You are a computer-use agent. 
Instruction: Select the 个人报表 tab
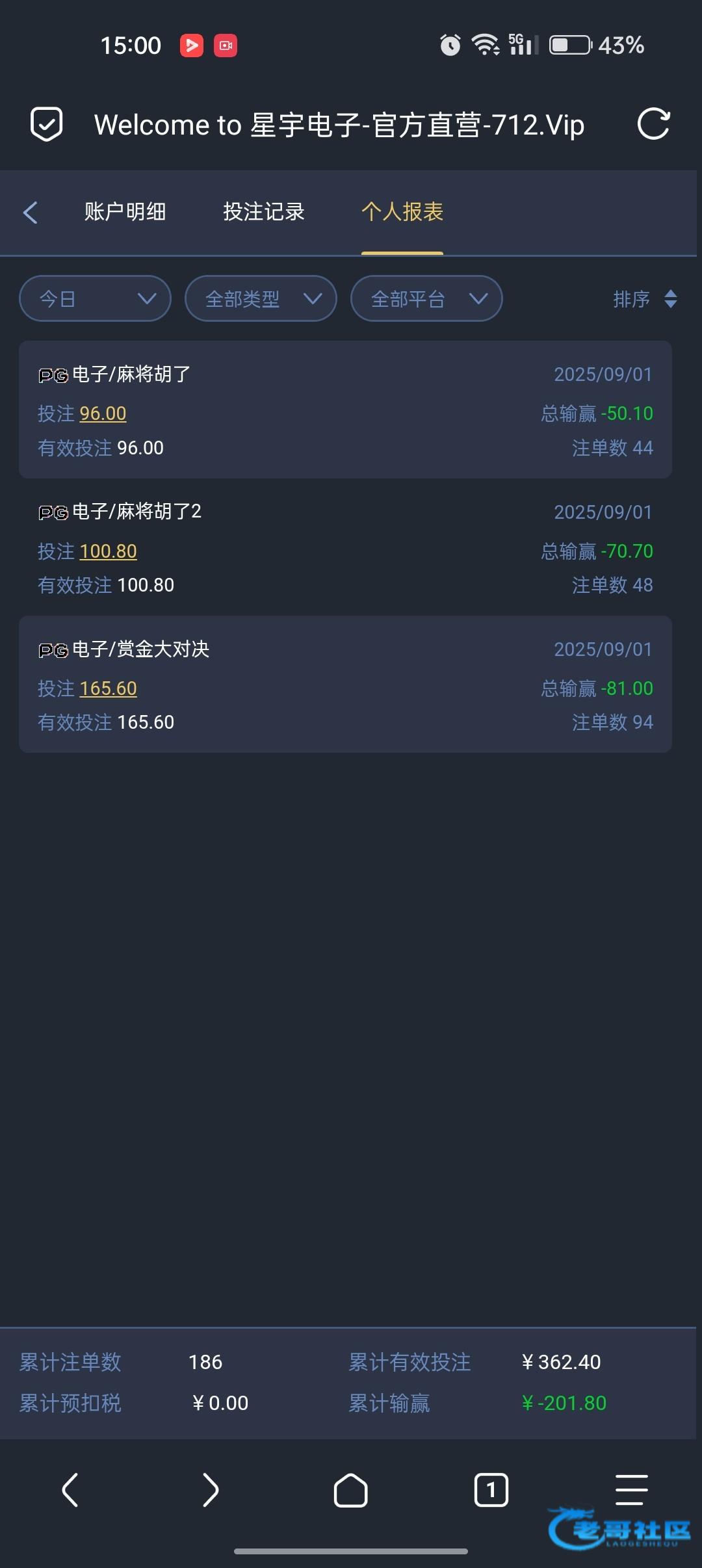point(402,212)
